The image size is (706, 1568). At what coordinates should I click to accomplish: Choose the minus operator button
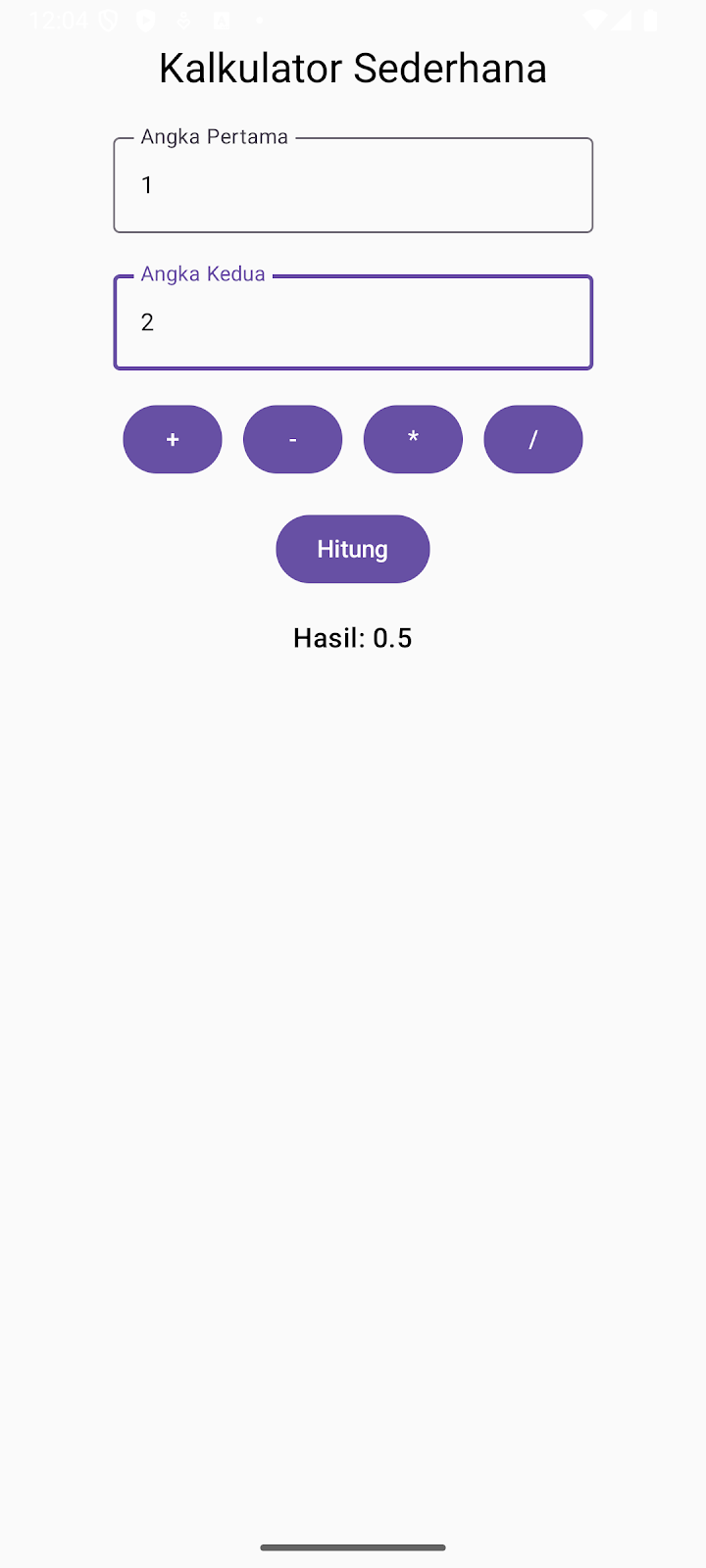(293, 439)
